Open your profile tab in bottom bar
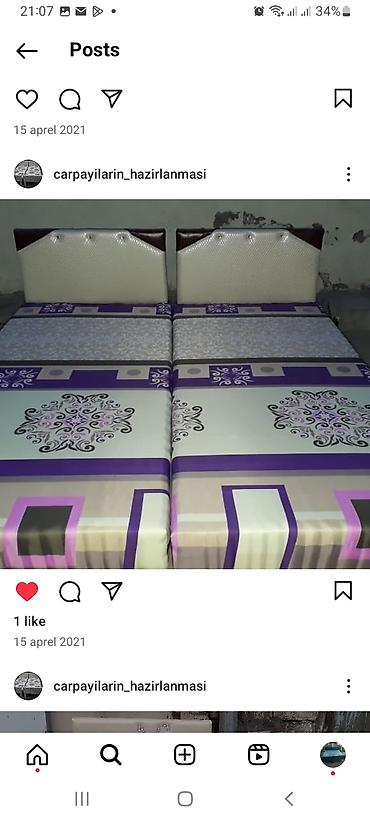370x822 pixels. click(x=333, y=755)
